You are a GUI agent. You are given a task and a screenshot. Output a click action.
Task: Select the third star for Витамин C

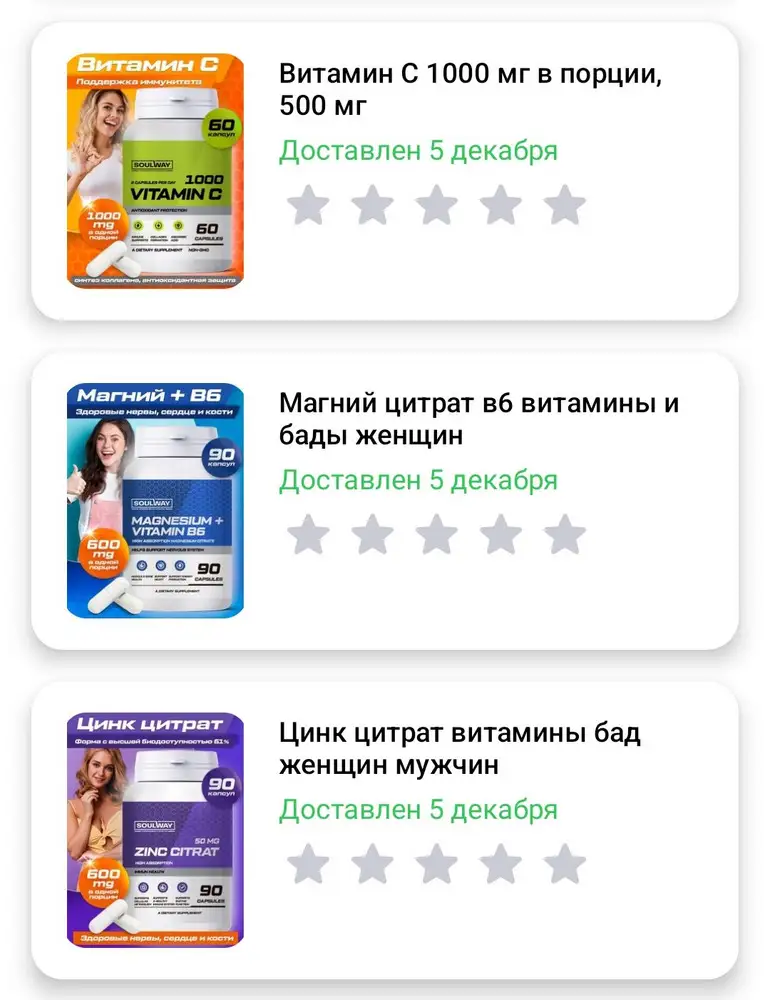coord(436,205)
